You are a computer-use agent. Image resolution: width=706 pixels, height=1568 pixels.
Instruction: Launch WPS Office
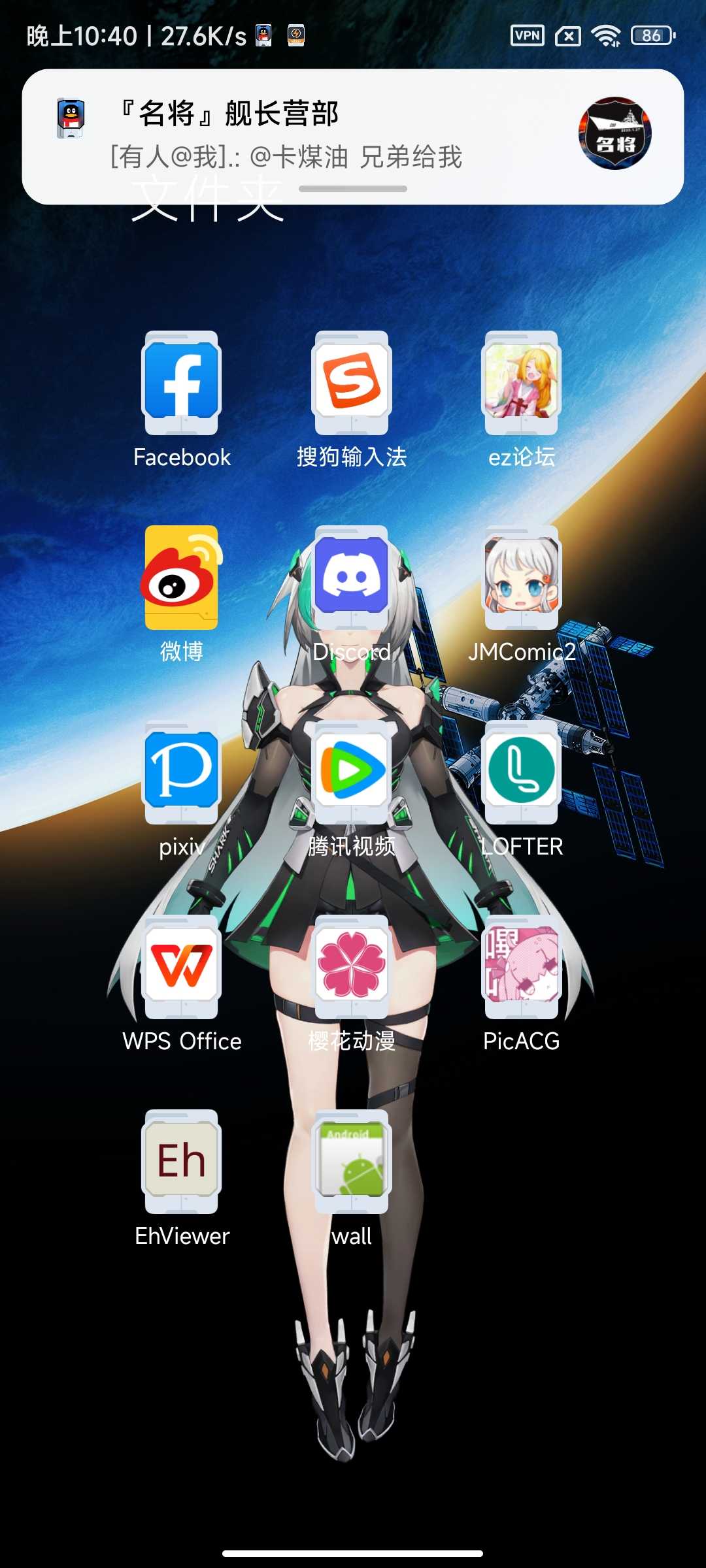point(182,966)
